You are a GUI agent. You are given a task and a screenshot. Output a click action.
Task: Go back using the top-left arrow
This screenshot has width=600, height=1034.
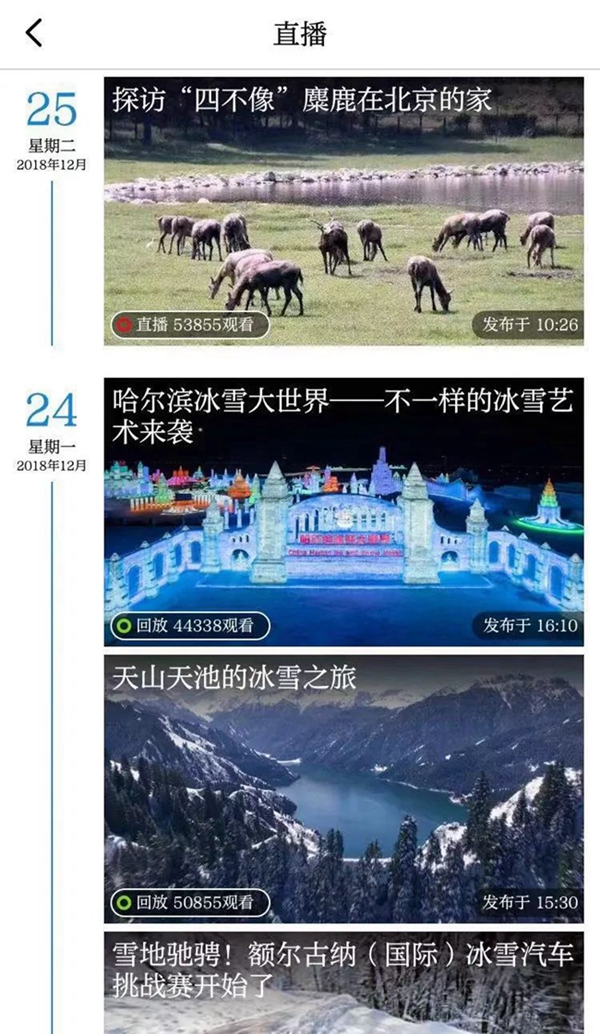34,33
